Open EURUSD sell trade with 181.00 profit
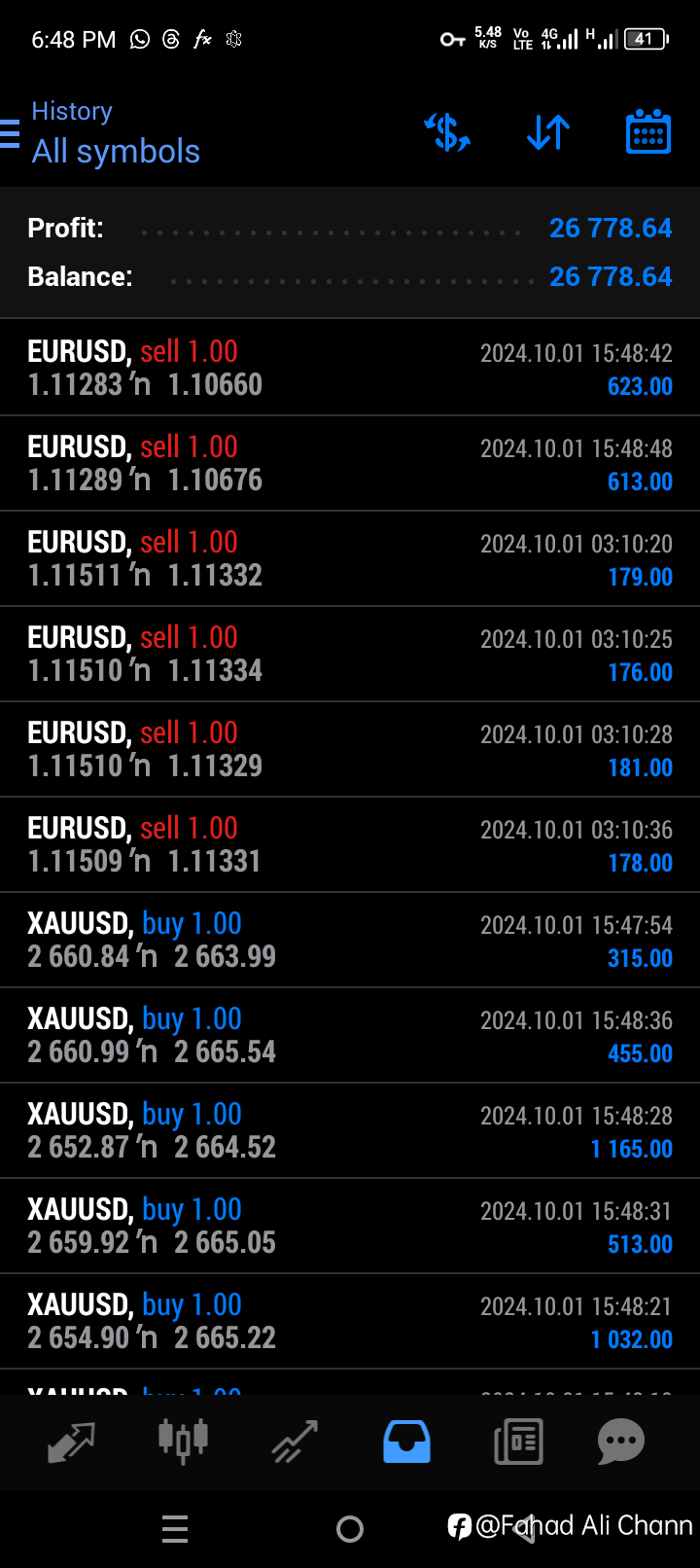 pos(350,749)
